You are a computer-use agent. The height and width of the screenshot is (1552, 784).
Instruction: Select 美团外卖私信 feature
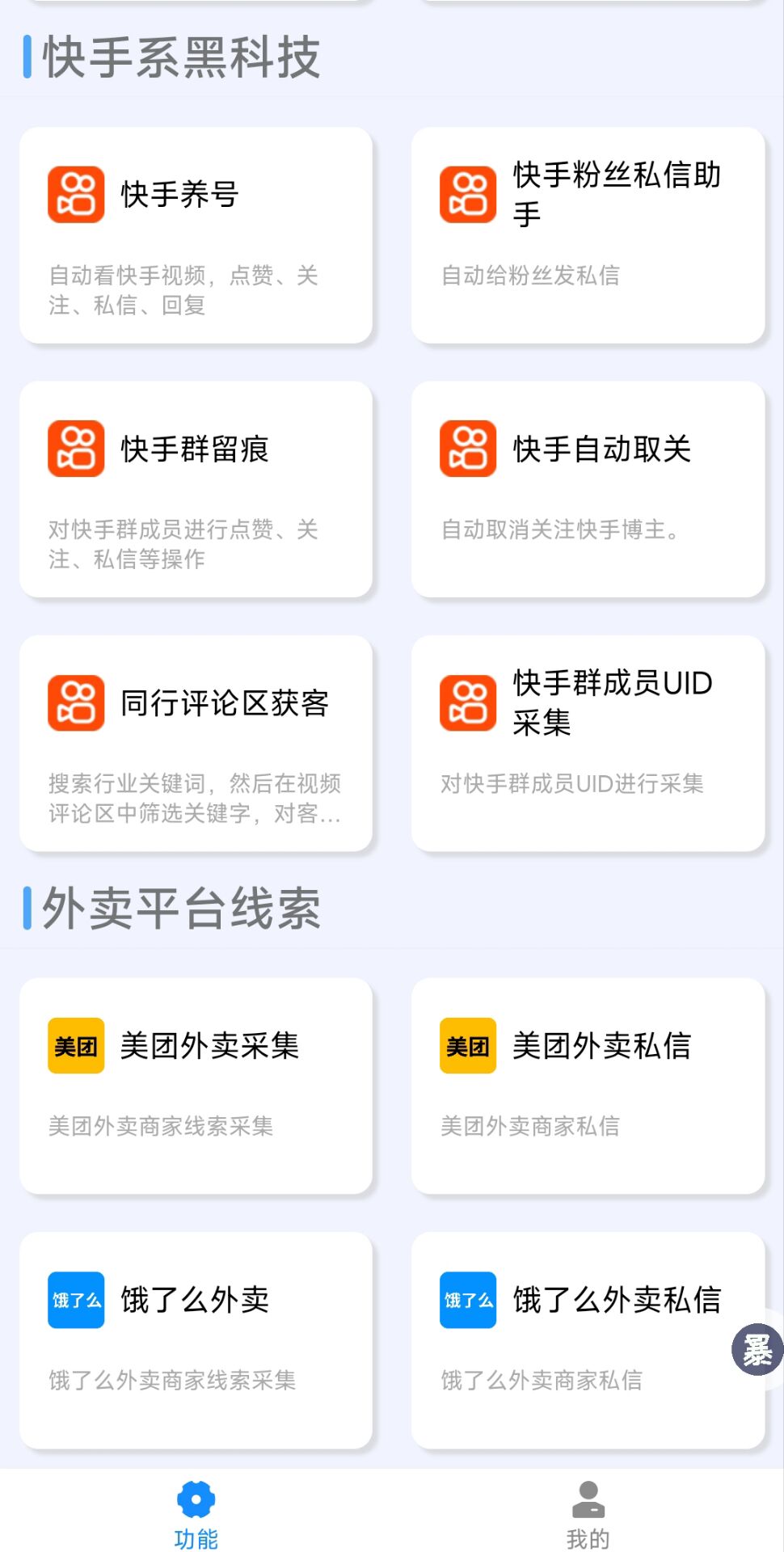588,1086
